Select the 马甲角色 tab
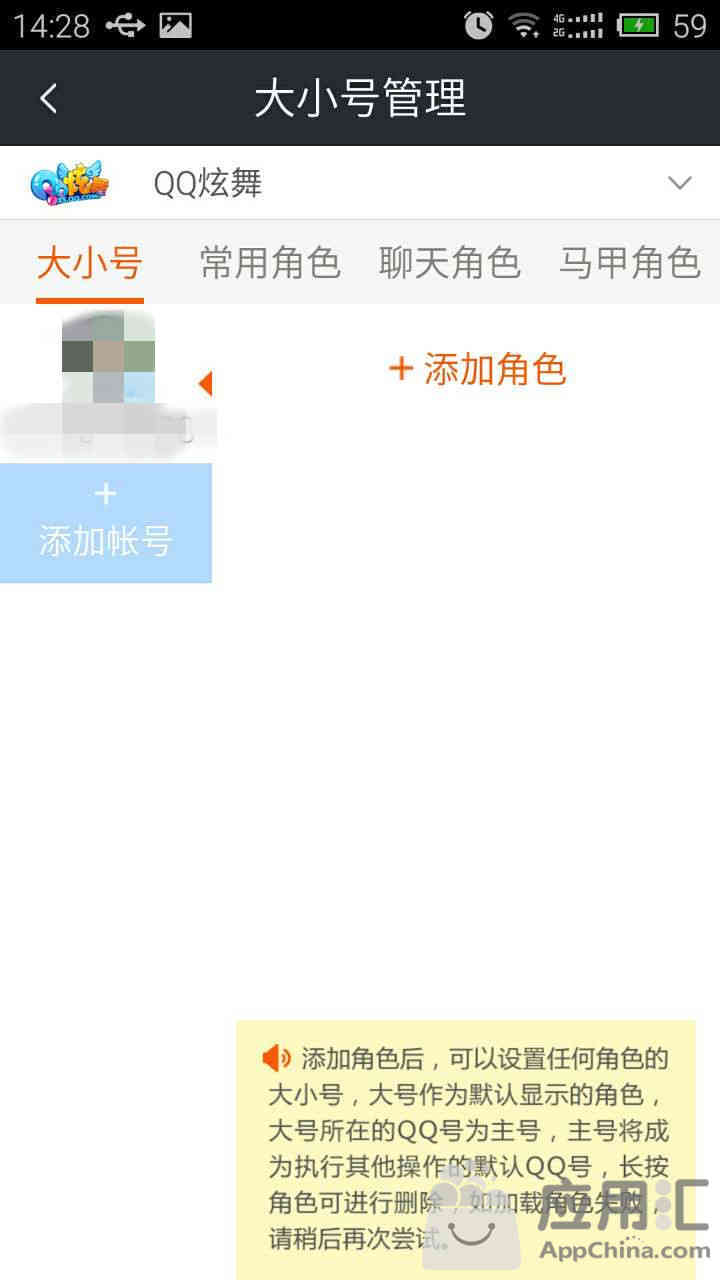Screen dimensions: 720x1280 (629, 264)
